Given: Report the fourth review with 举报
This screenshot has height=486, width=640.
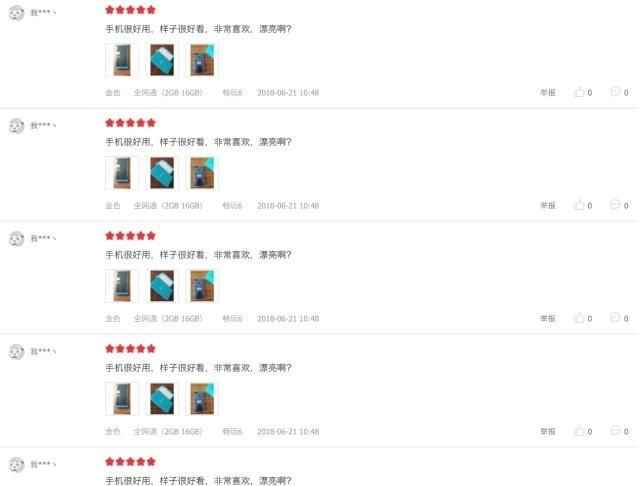Looking at the screenshot, I should click(547, 432).
